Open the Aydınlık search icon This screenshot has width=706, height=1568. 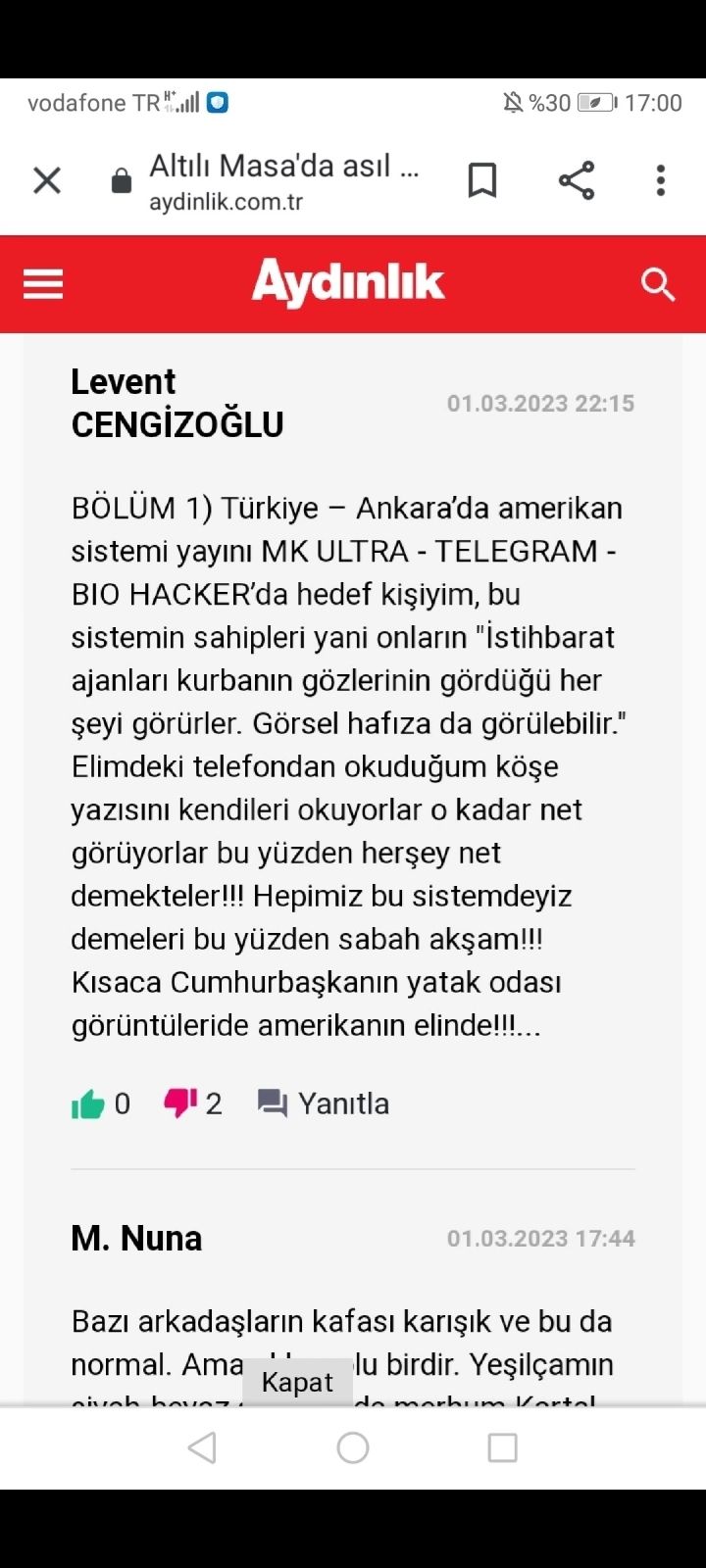click(658, 285)
